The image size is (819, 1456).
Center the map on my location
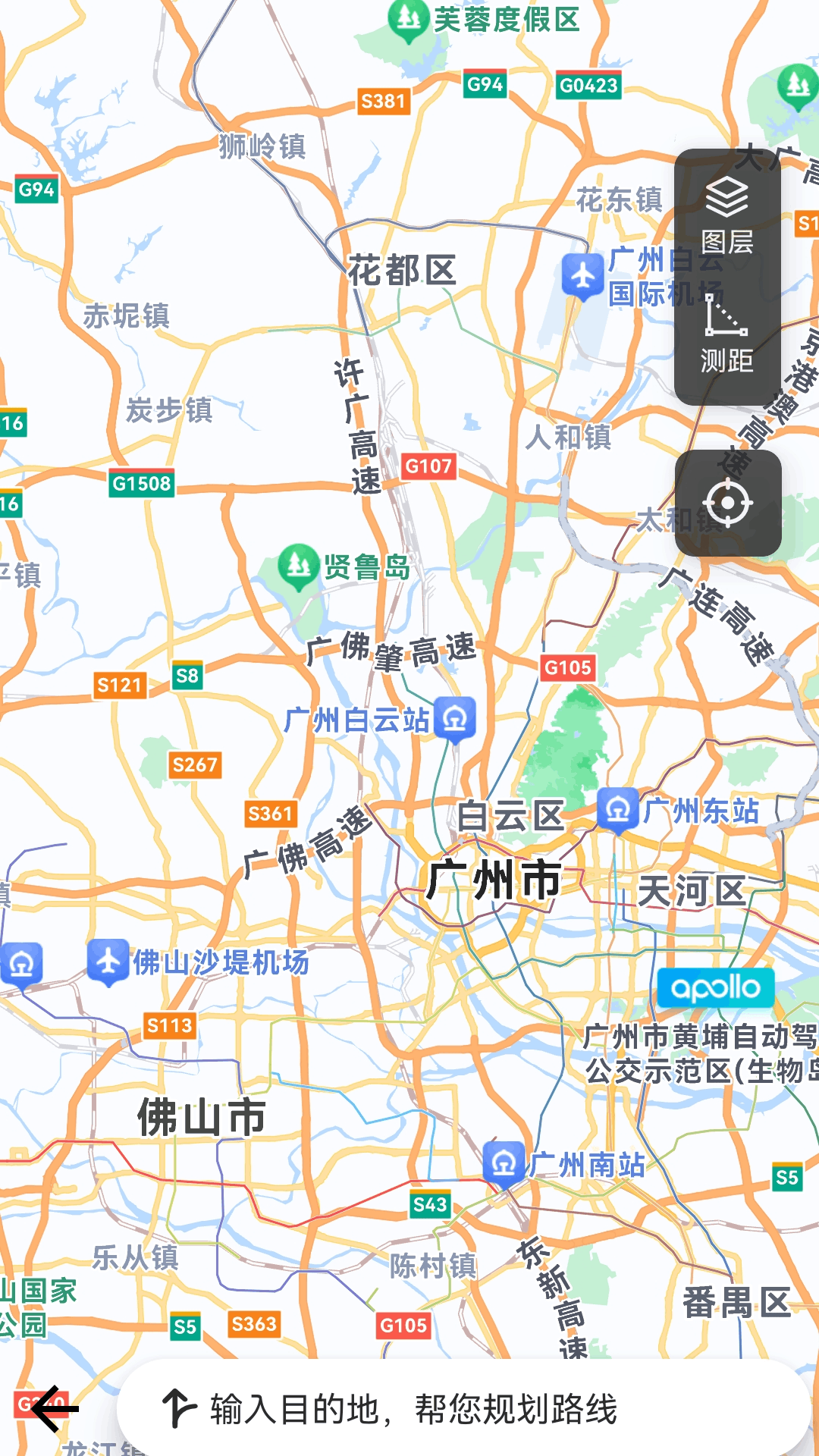[x=728, y=503]
